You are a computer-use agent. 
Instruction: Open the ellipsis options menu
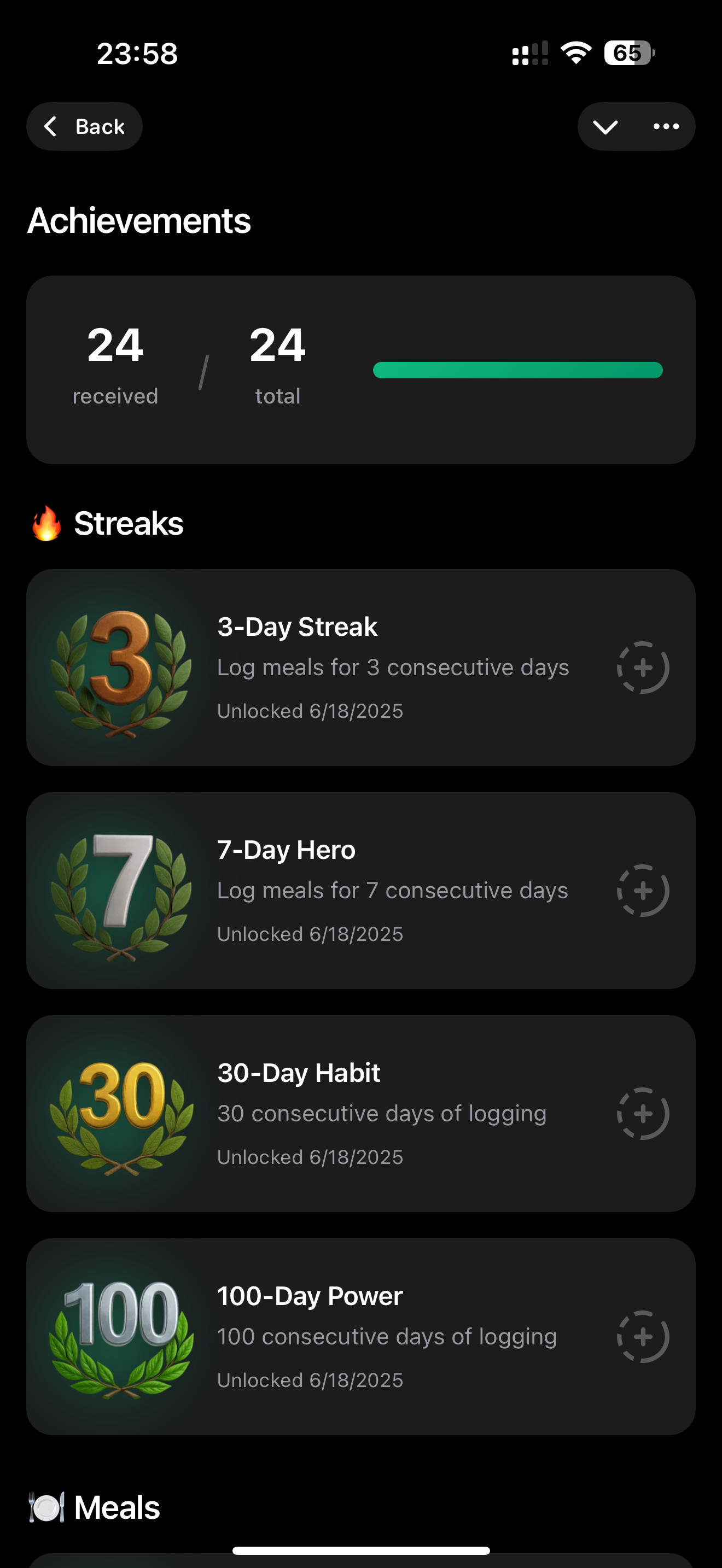click(666, 126)
